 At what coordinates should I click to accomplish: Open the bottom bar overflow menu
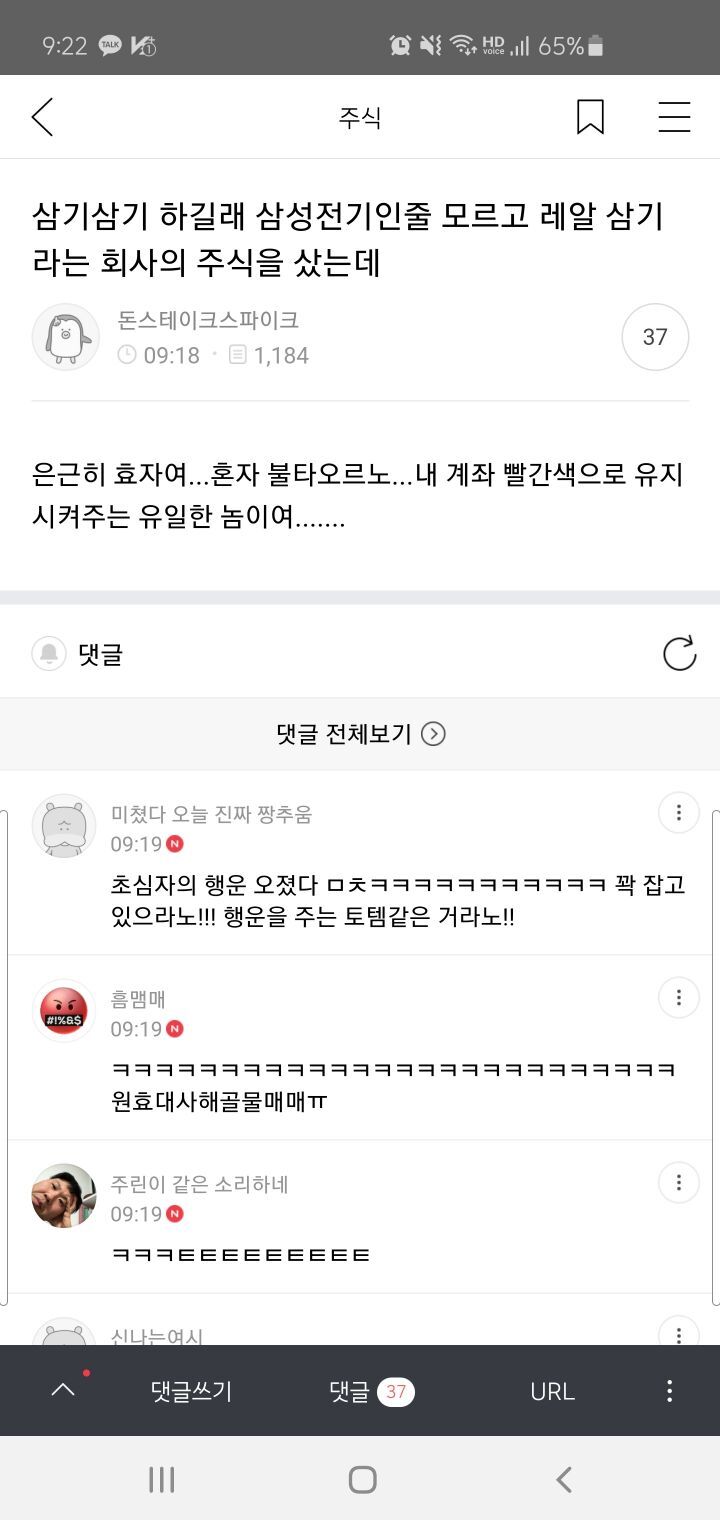669,1391
